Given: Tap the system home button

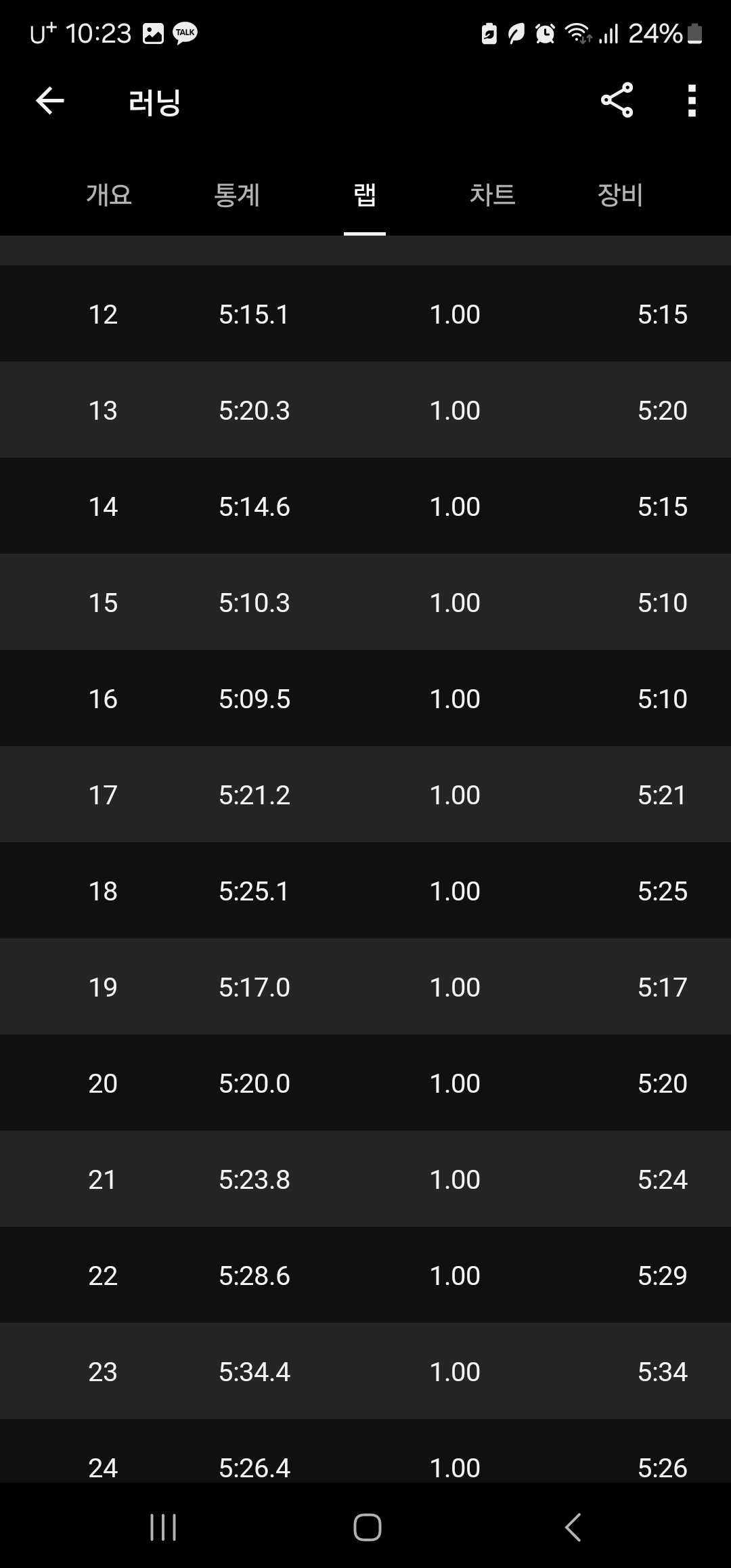Looking at the screenshot, I should [x=368, y=1527].
